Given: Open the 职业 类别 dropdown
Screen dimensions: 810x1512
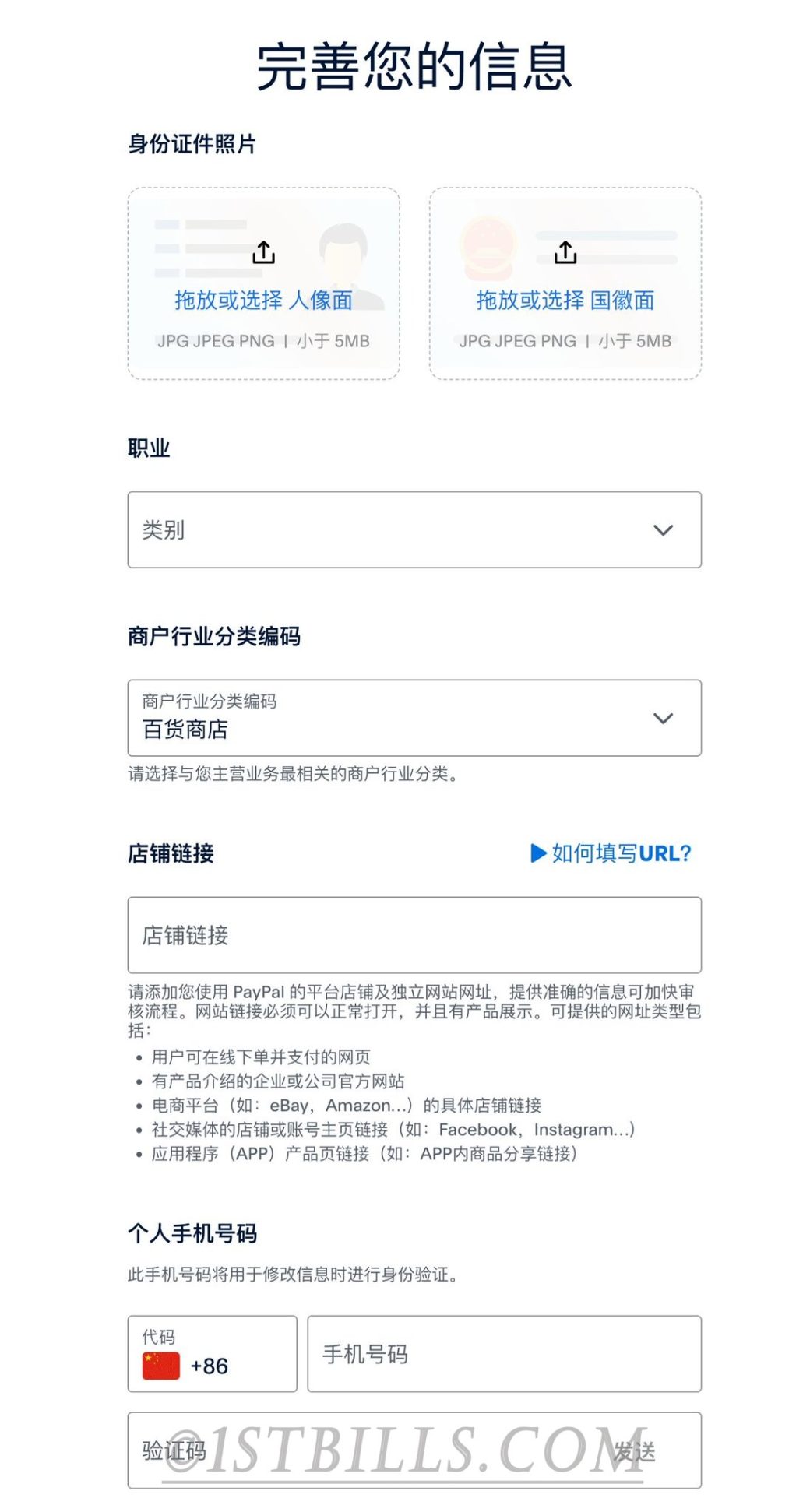Looking at the screenshot, I should coord(414,529).
